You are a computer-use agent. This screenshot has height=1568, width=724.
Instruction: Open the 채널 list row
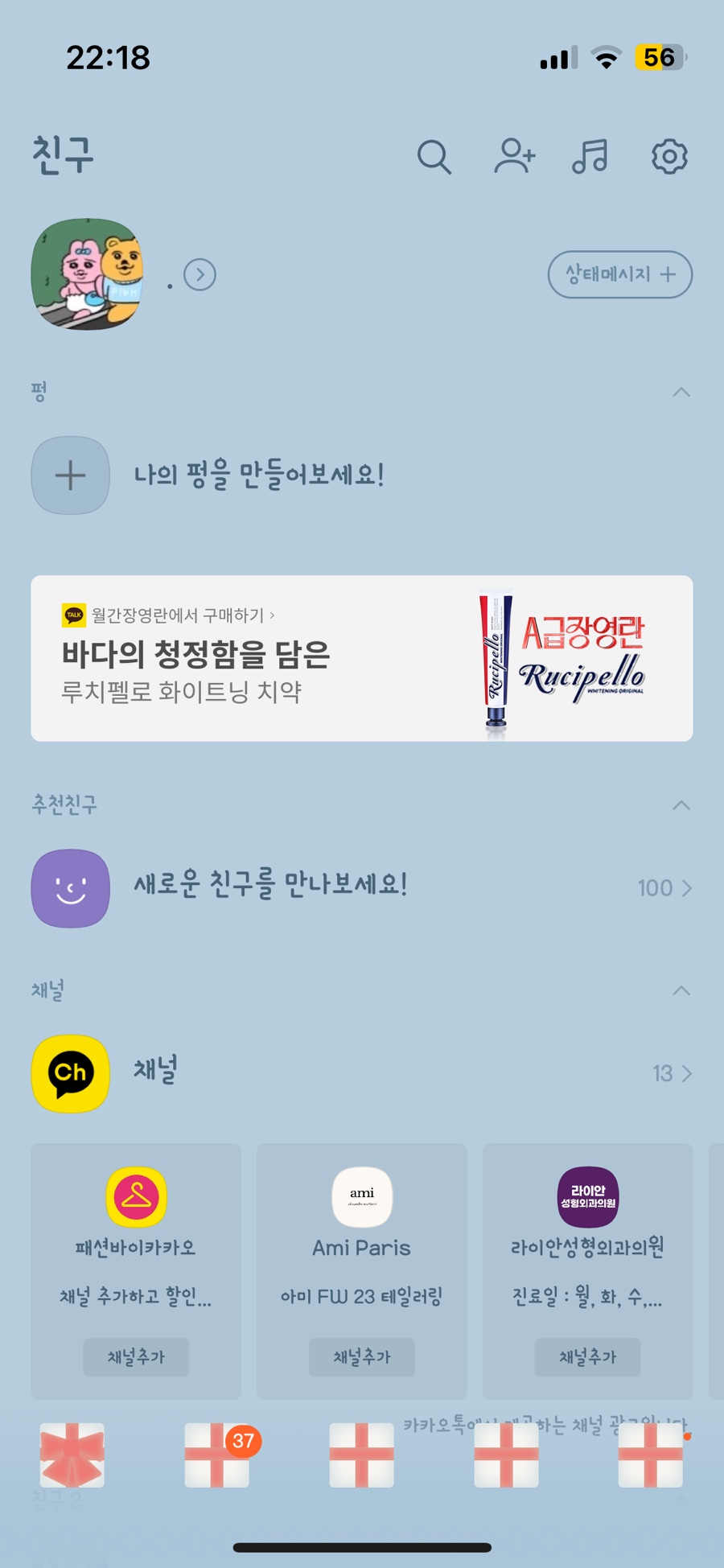(x=361, y=1073)
